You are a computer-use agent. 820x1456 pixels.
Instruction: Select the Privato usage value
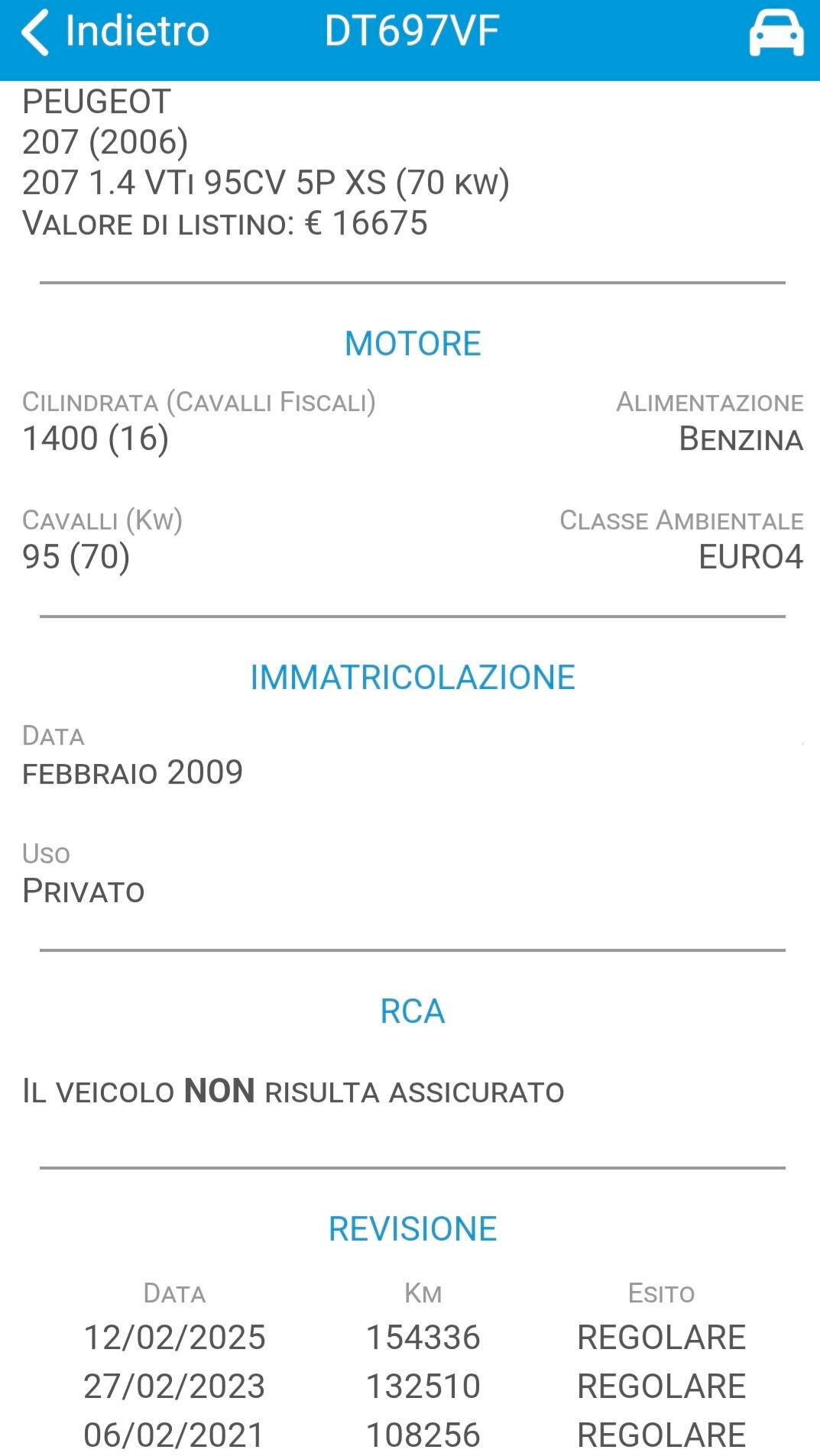pyautogui.click(x=83, y=890)
